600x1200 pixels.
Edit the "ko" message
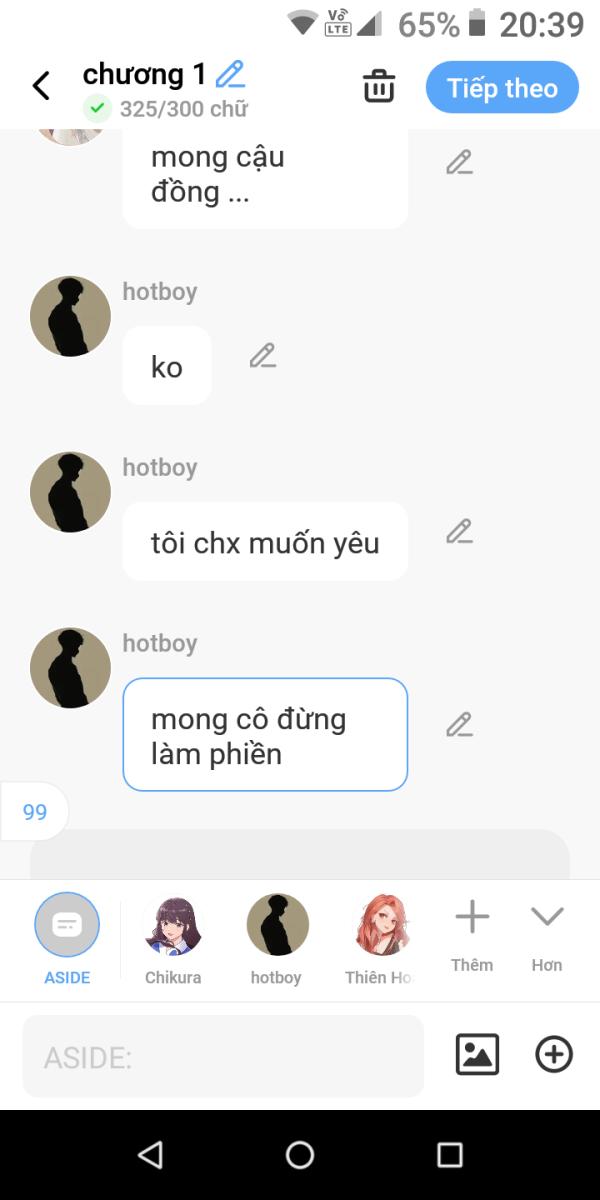coord(262,356)
